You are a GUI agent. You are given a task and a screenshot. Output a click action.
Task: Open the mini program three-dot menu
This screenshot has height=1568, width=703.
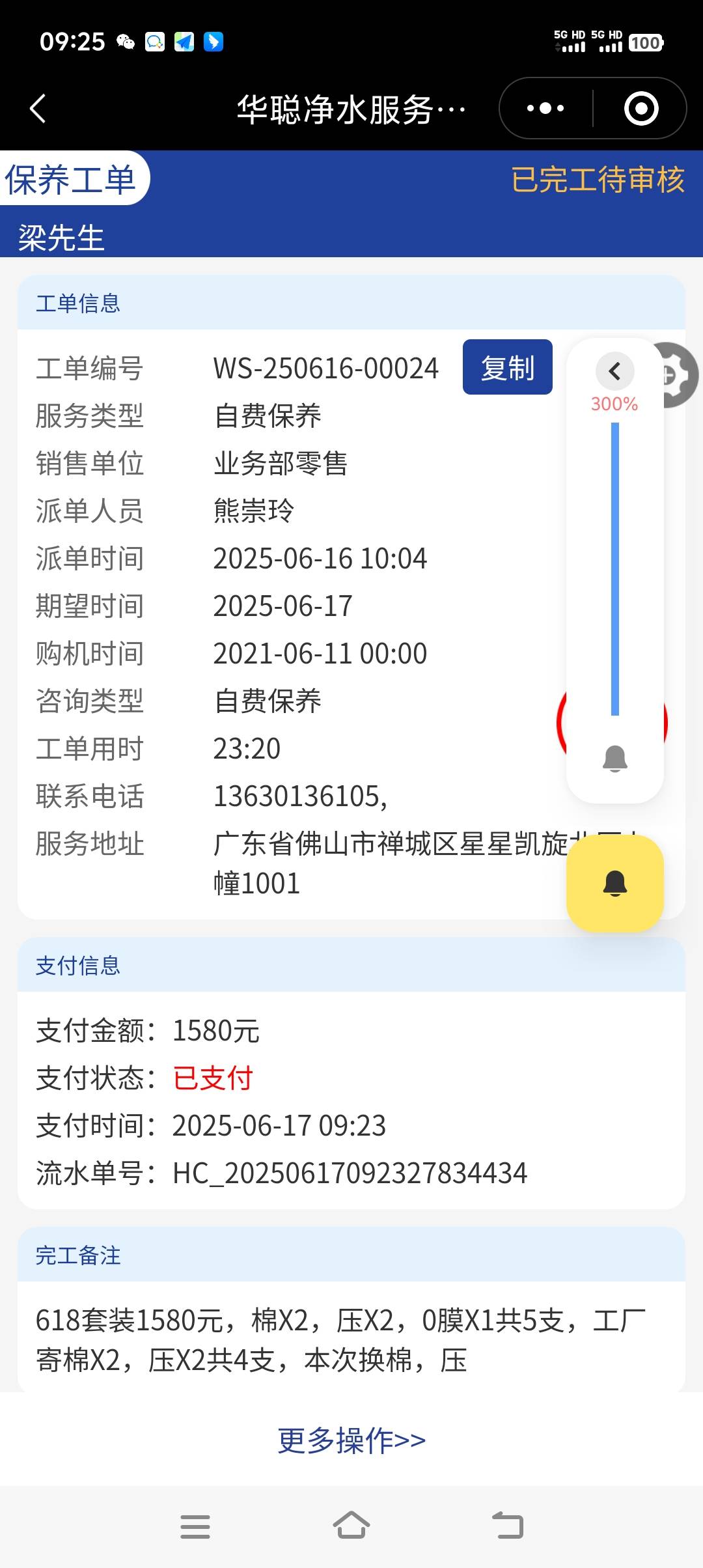click(545, 109)
